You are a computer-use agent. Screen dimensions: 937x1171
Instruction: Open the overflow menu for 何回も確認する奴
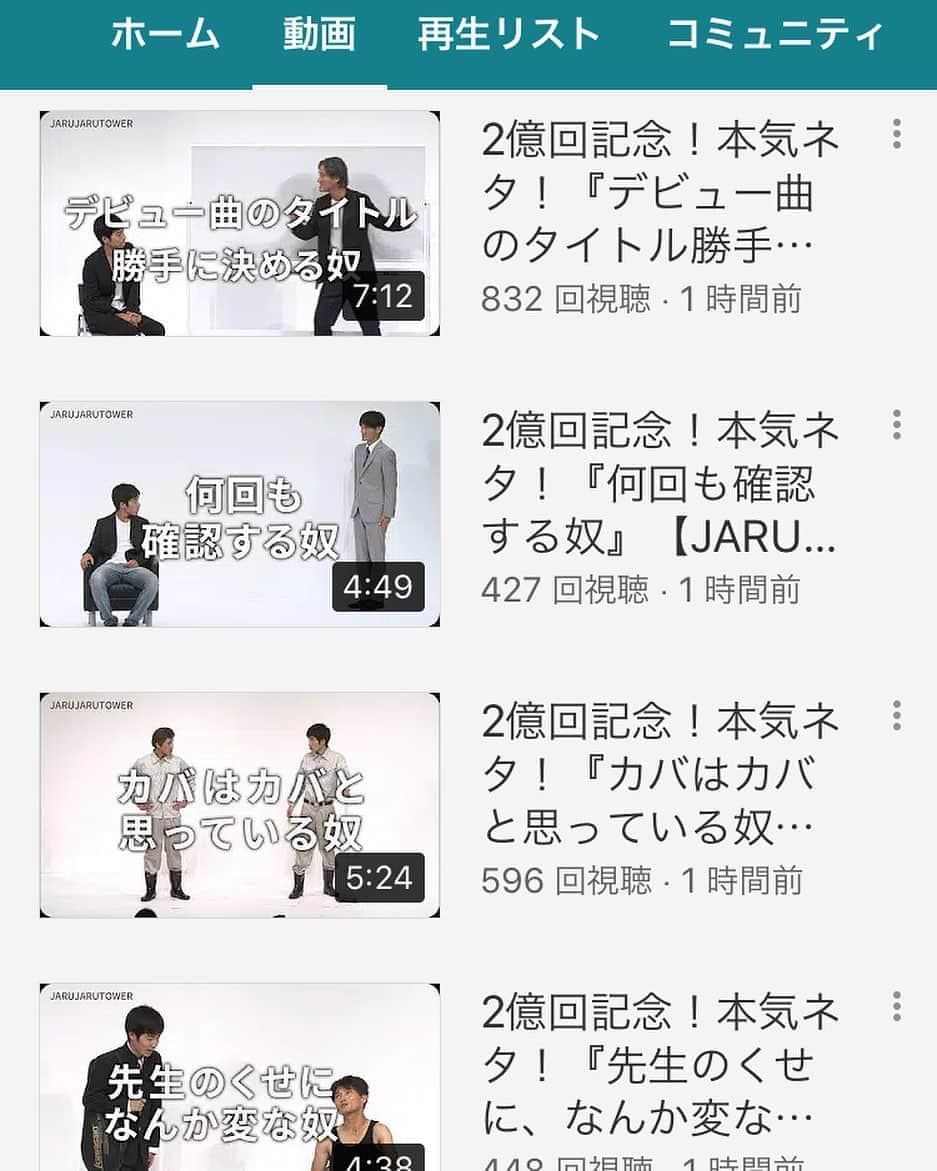click(x=896, y=425)
